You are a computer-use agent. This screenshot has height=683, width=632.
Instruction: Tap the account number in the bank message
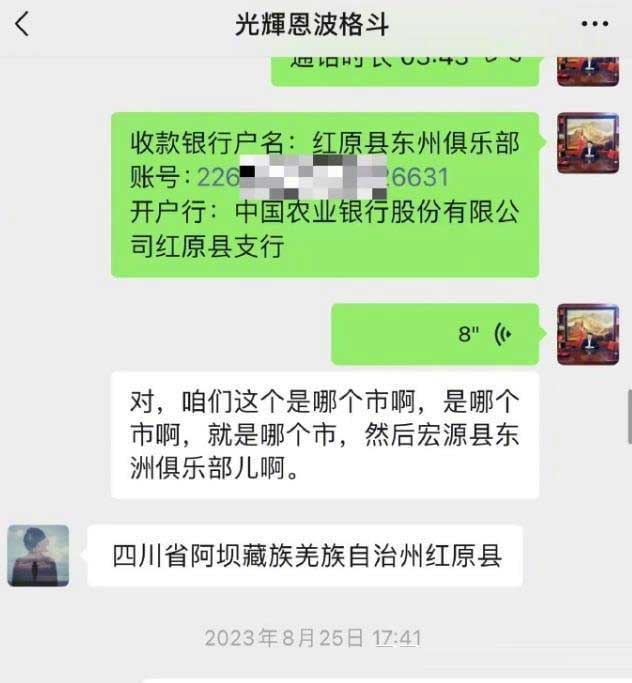click(x=322, y=178)
